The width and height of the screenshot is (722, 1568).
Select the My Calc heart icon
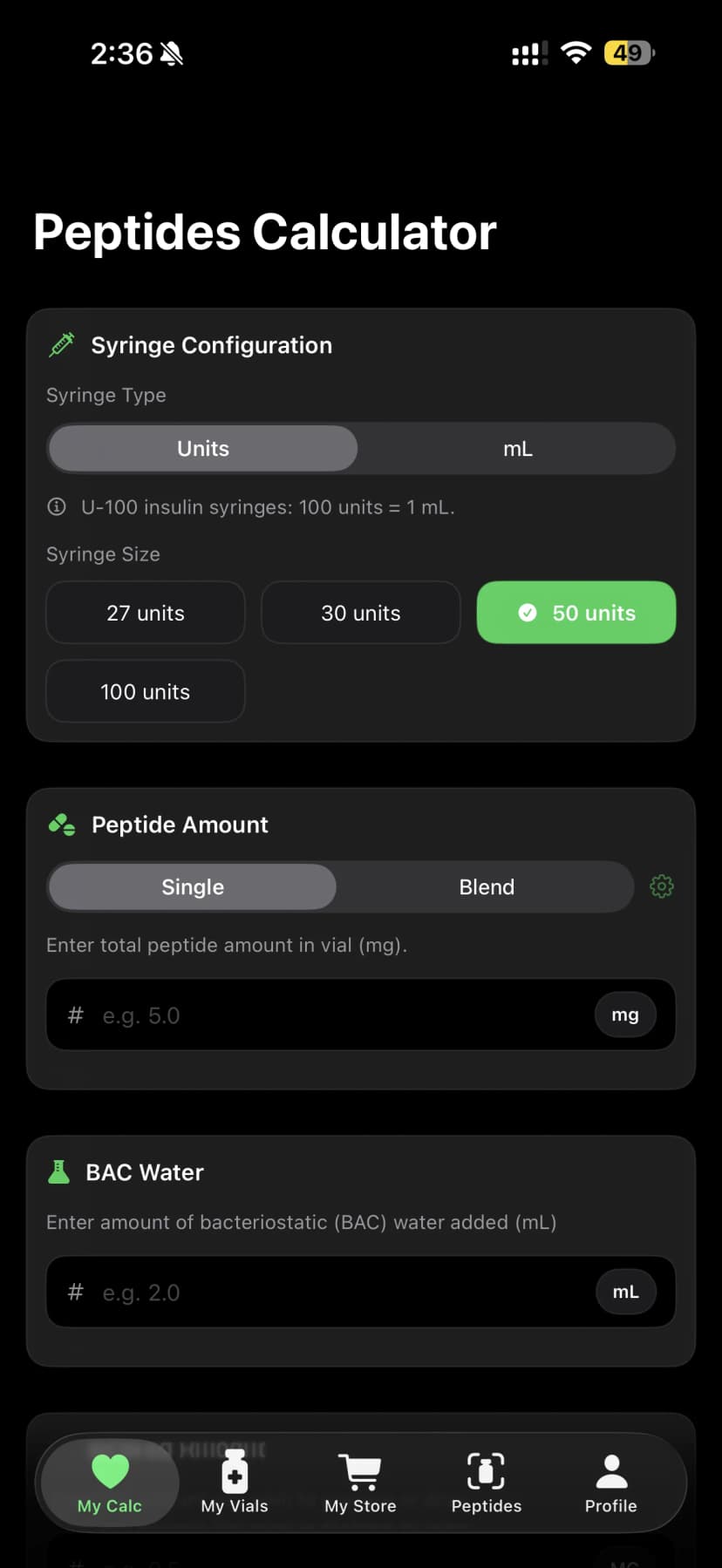coord(109,1472)
